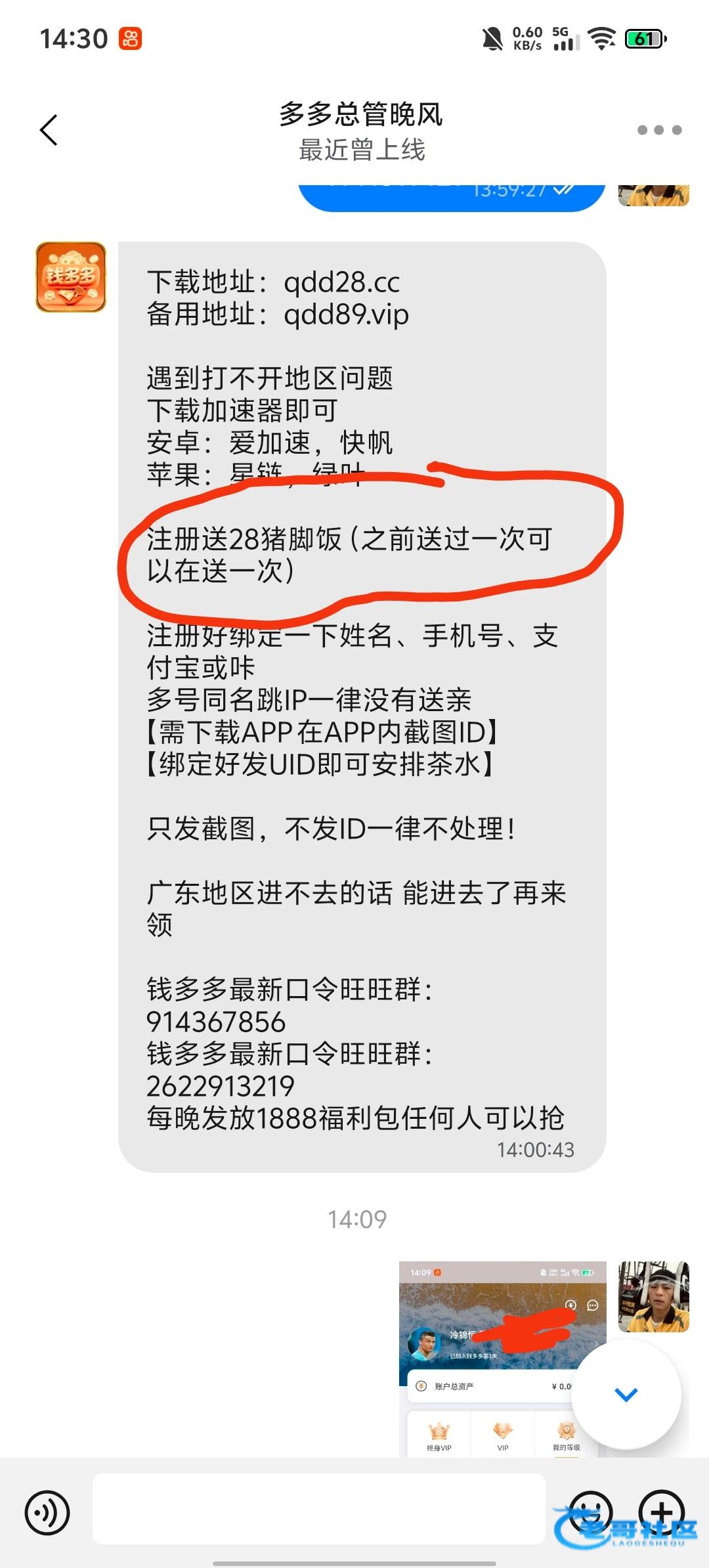The width and height of the screenshot is (709, 1568).
Task: Go back from the chat
Action: [x=49, y=130]
